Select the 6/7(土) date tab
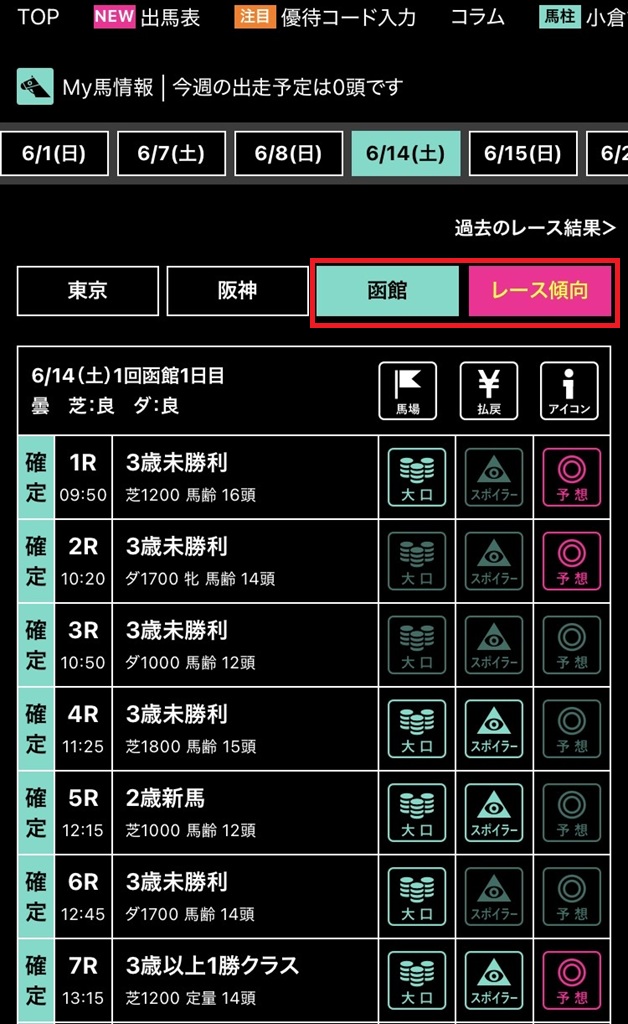 coord(171,154)
